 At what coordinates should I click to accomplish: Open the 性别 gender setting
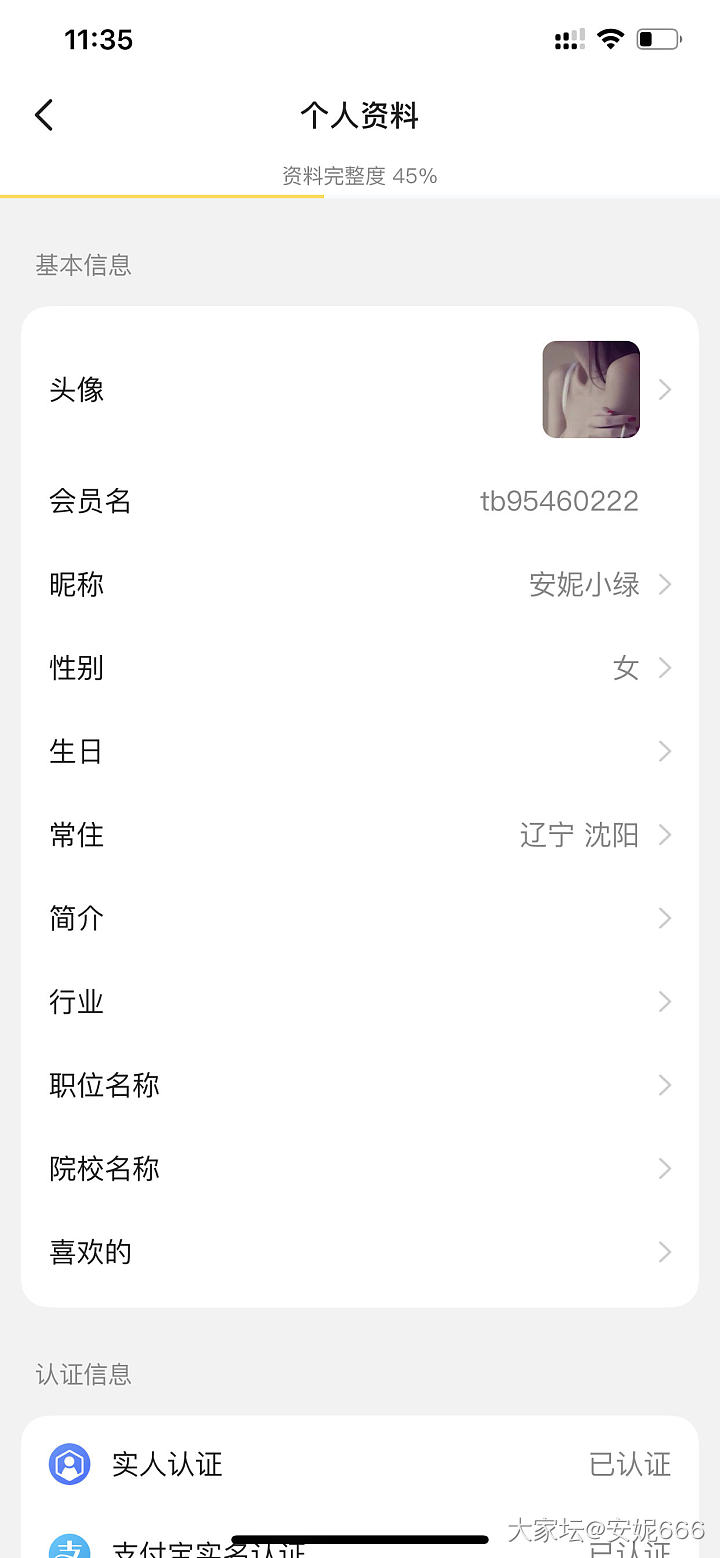pyautogui.click(x=360, y=668)
